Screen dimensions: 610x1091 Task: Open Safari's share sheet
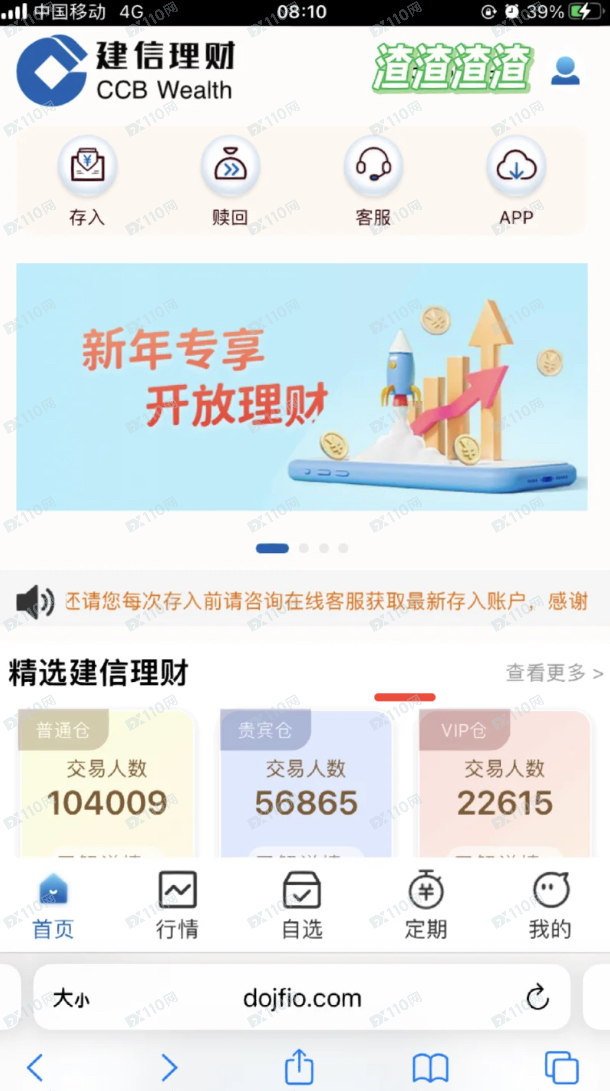point(299,1067)
